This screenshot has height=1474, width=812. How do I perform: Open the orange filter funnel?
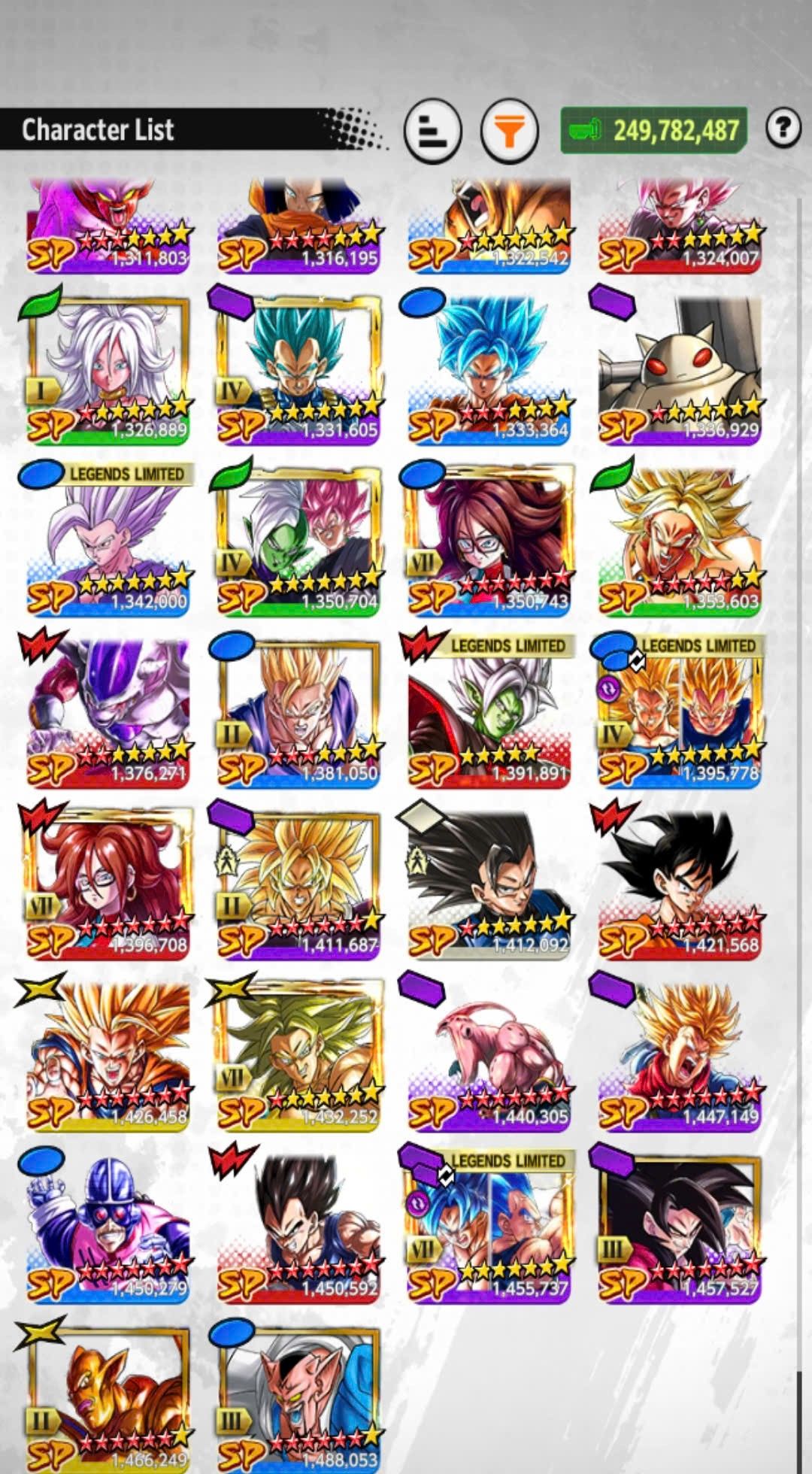pyautogui.click(x=510, y=131)
